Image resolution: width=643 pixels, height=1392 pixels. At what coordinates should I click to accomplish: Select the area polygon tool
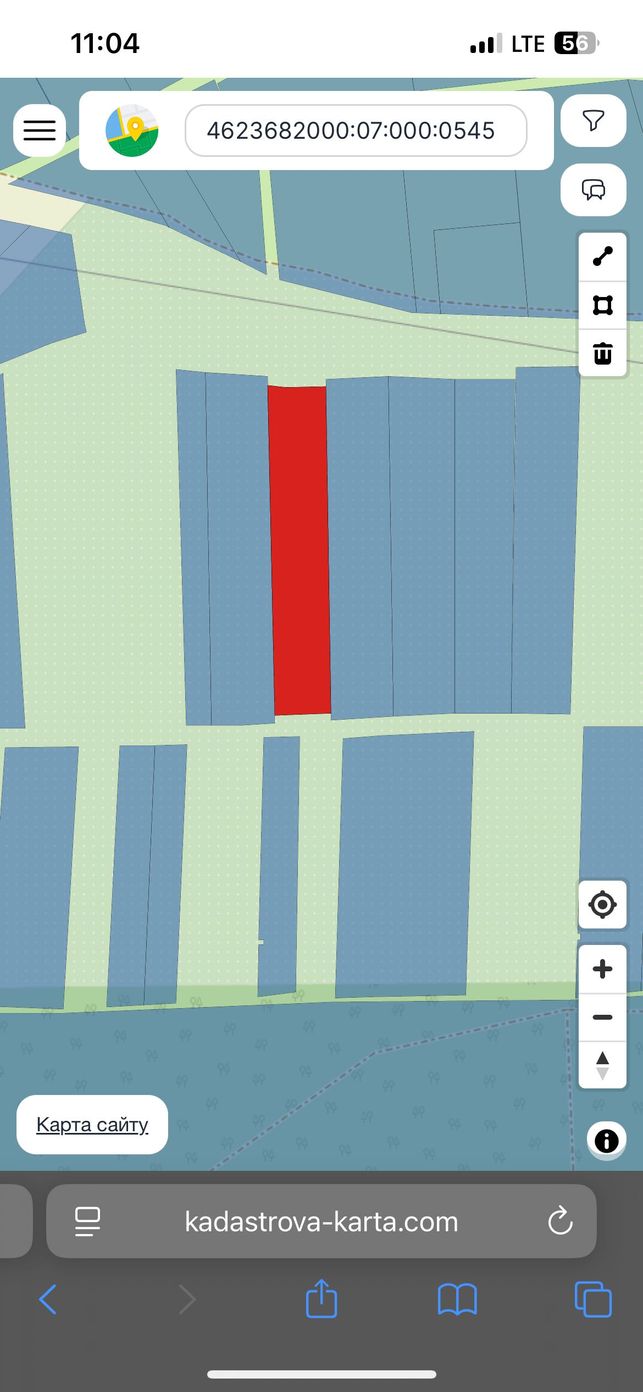[x=603, y=305]
